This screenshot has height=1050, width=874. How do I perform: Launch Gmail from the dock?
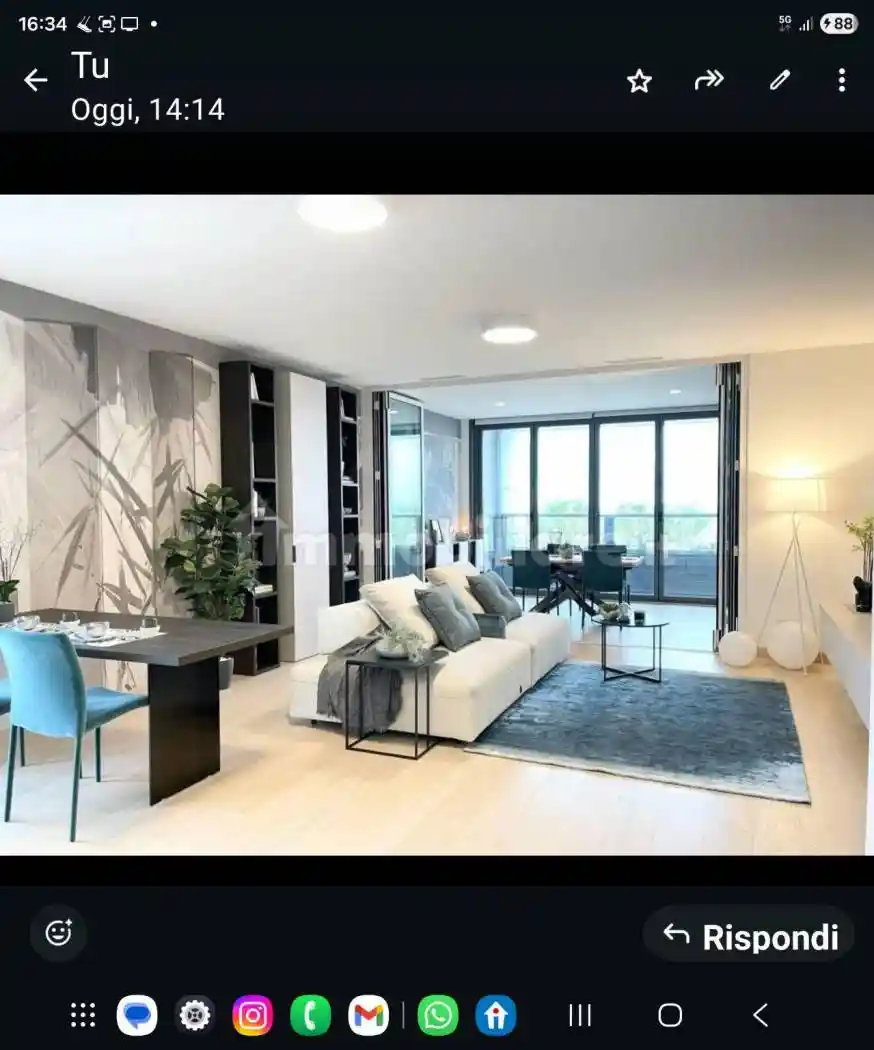pyautogui.click(x=366, y=1017)
